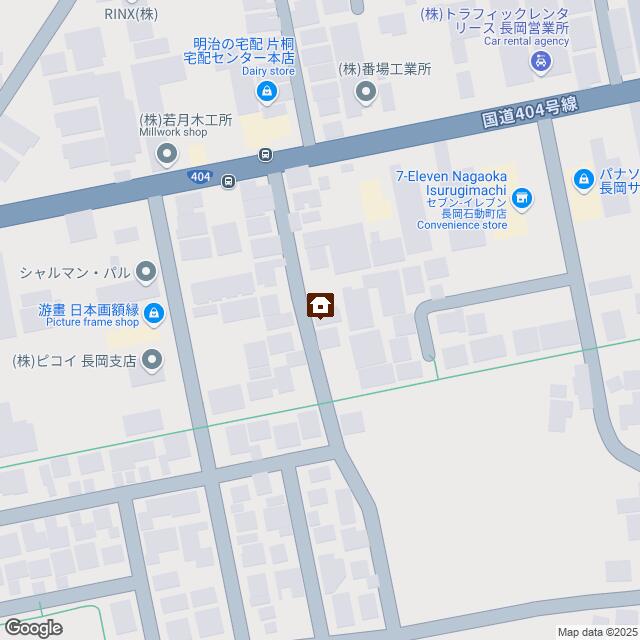Tap the brown house marker

coord(320,305)
